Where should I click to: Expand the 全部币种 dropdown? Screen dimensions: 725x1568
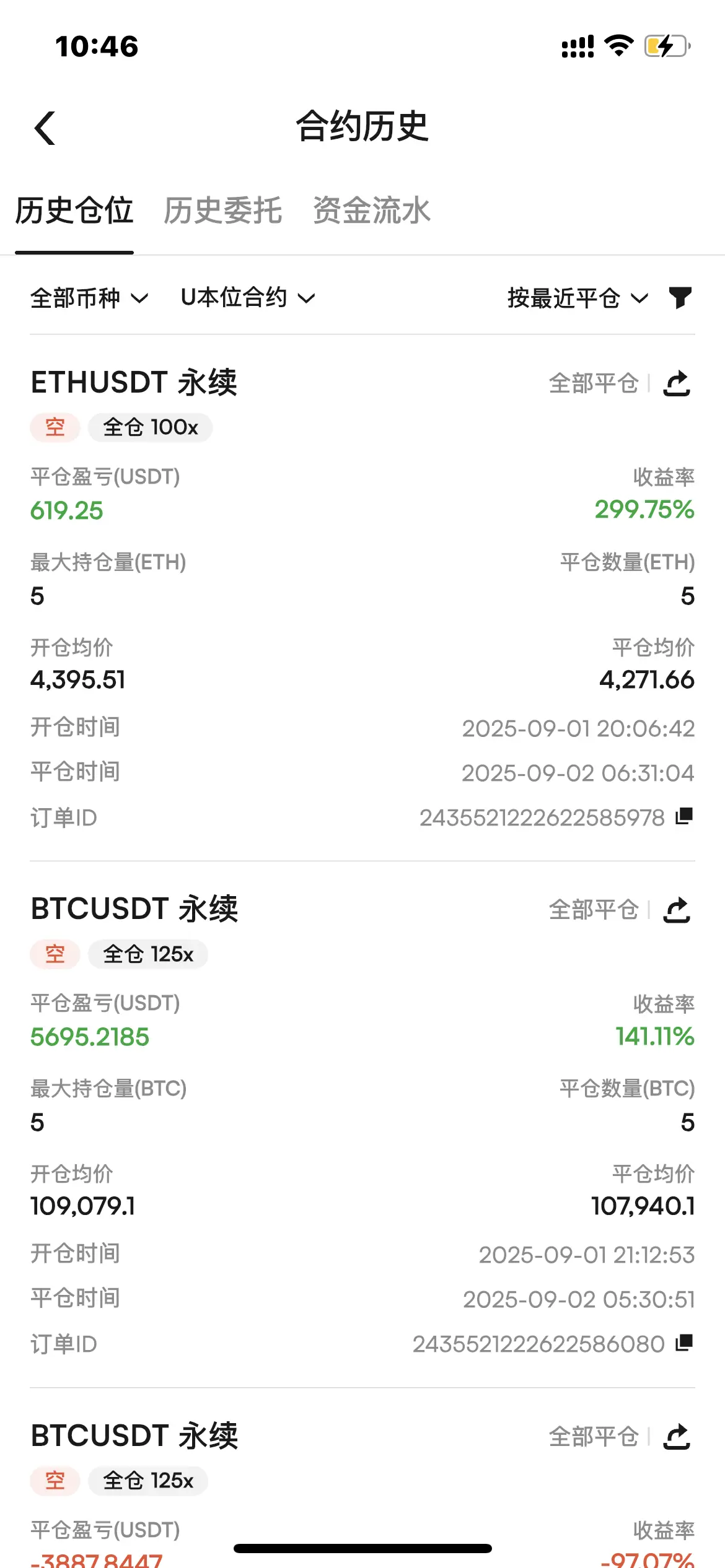(x=89, y=298)
